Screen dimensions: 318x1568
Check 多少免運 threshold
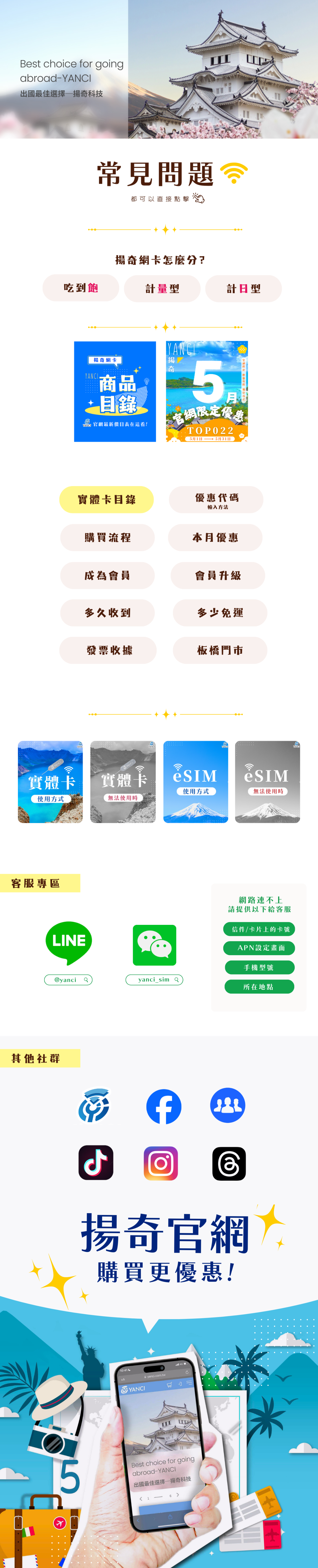click(220, 613)
